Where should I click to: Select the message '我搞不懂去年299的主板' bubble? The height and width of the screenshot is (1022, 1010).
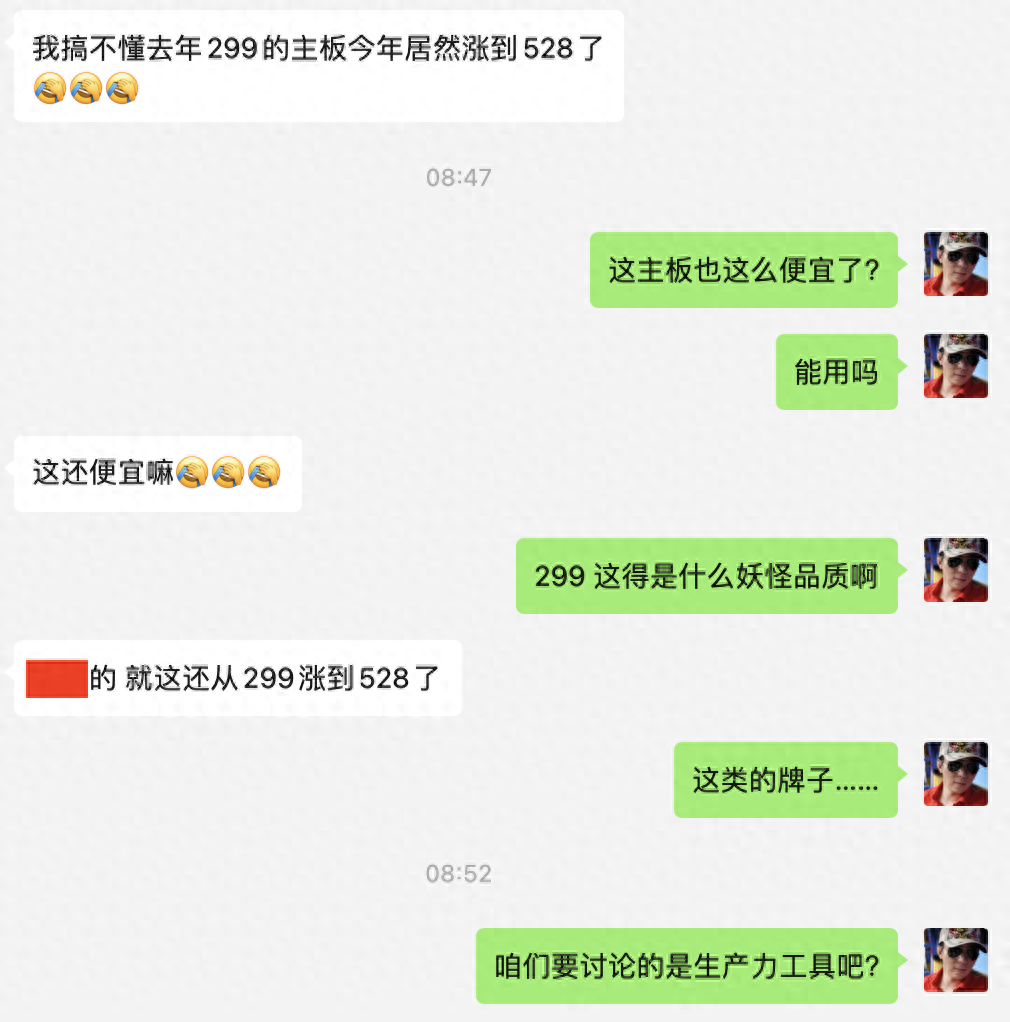tap(318, 65)
